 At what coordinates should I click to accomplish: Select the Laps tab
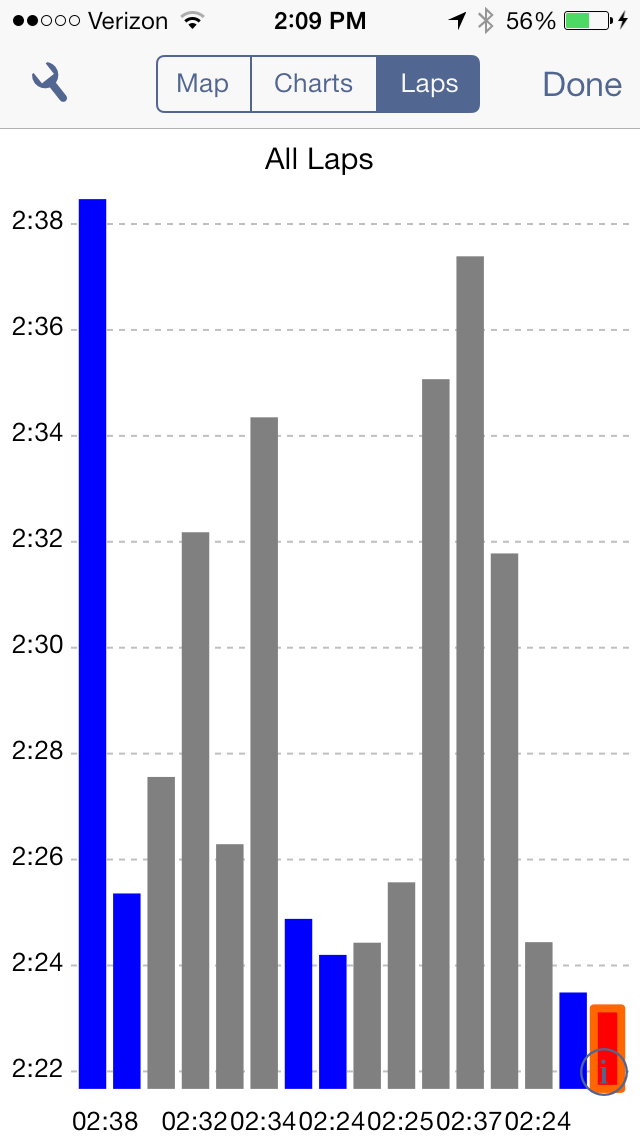tap(428, 84)
